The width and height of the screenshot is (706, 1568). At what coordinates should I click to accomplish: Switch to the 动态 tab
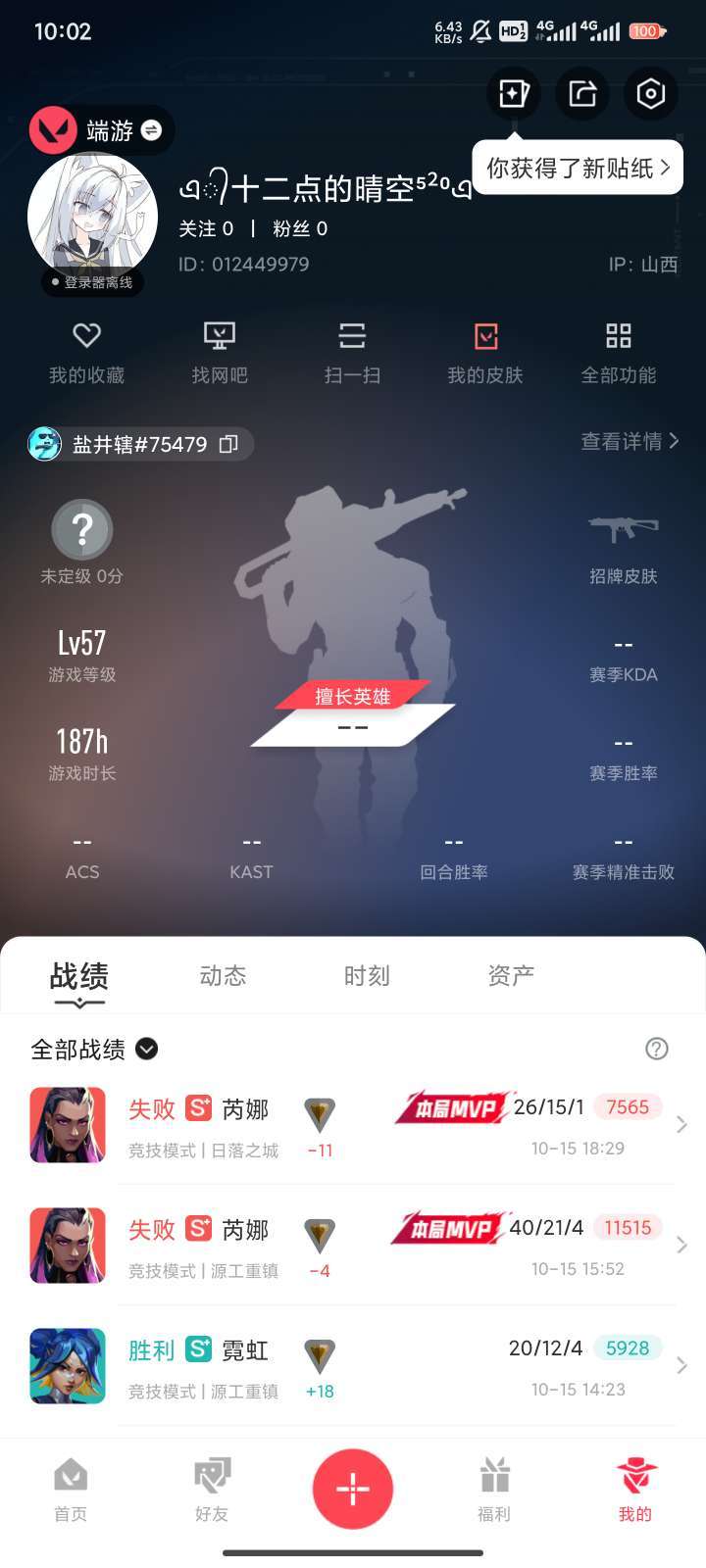(223, 976)
